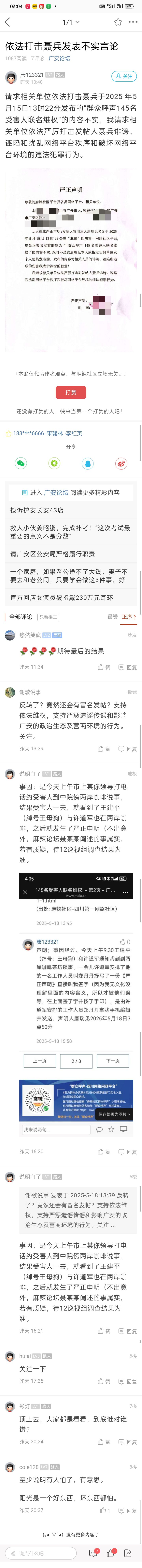Go back using the top arrow

point(7,22)
